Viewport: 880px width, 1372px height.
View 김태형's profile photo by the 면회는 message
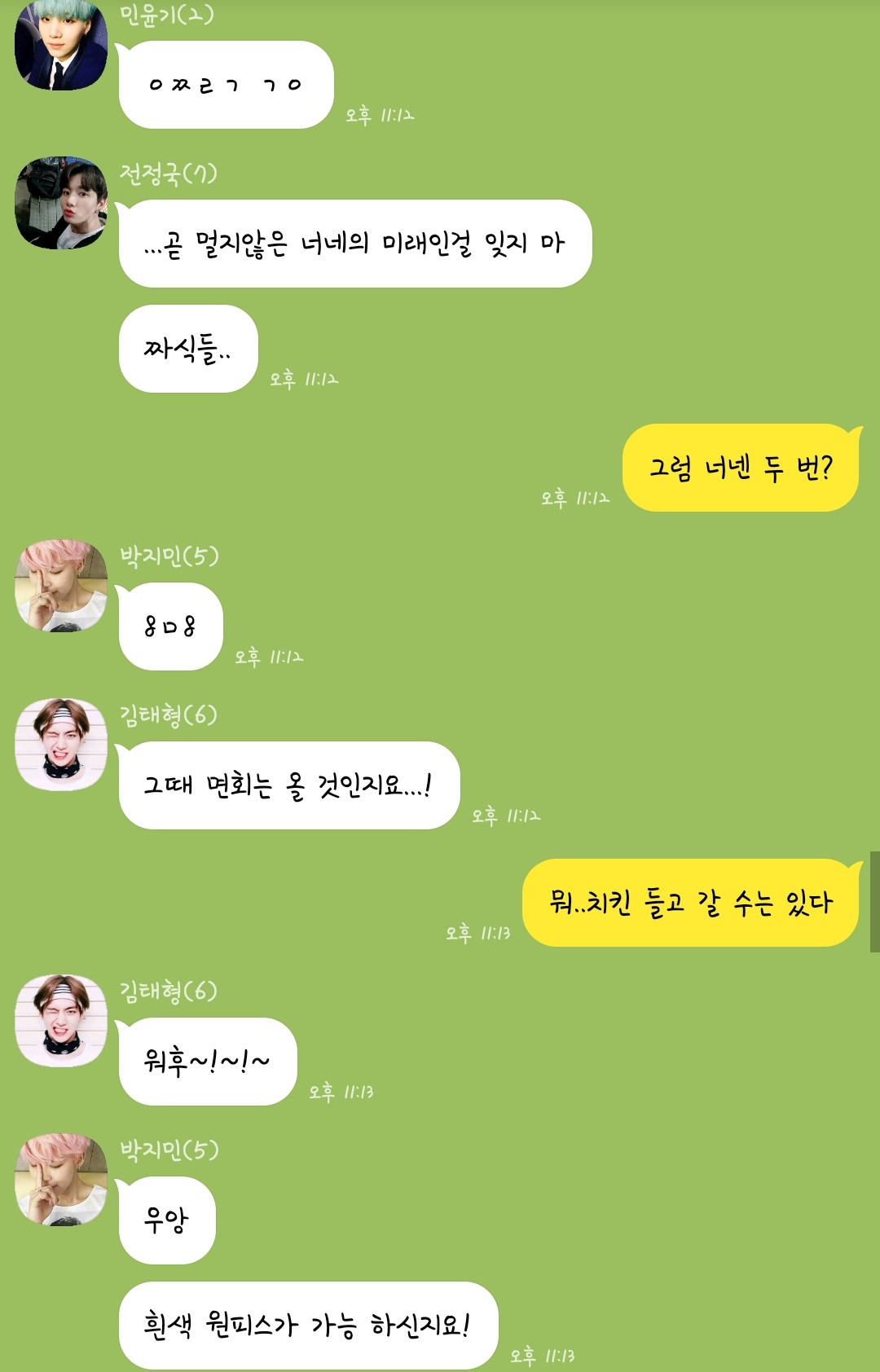click(x=61, y=744)
